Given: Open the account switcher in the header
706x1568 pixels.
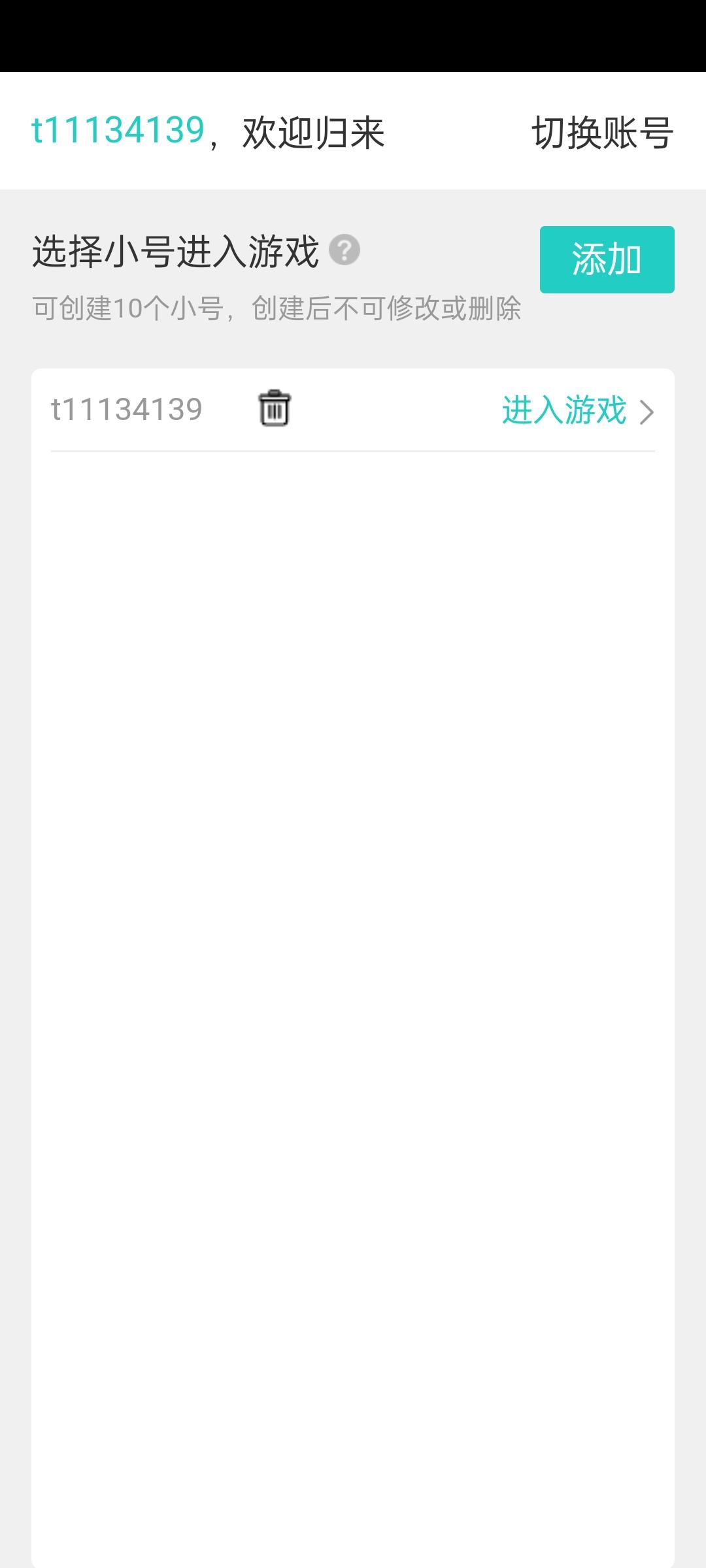Looking at the screenshot, I should pyautogui.click(x=601, y=131).
